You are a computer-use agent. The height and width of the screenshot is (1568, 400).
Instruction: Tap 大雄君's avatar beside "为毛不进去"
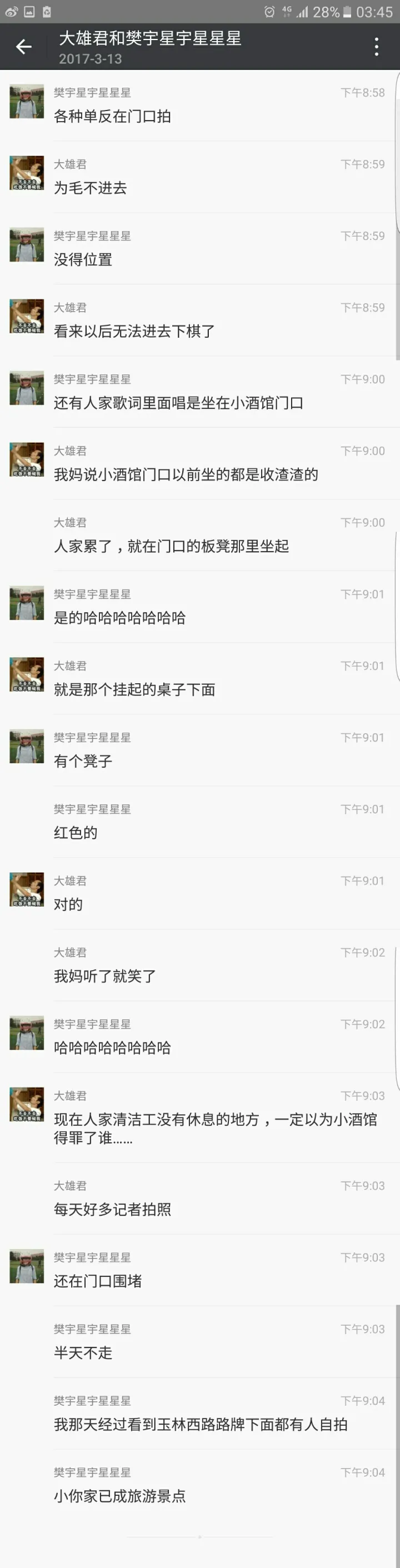coord(27,173)
